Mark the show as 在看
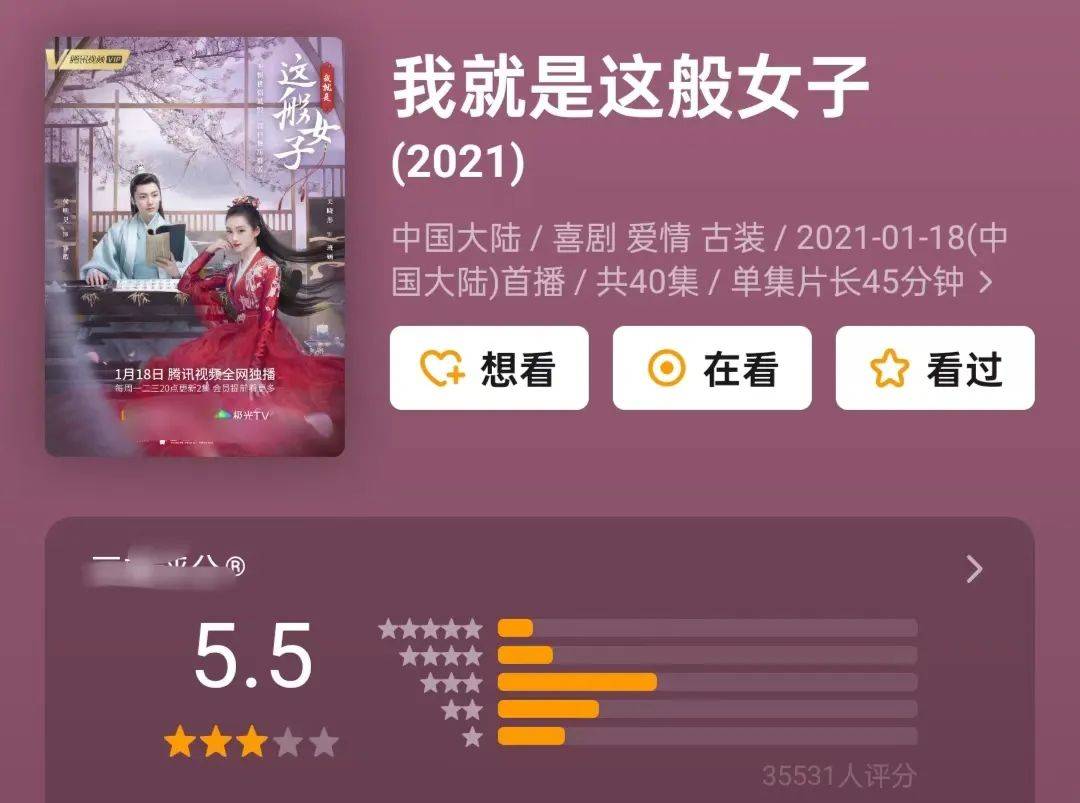The image size is (1080, 803). point(711,368)
